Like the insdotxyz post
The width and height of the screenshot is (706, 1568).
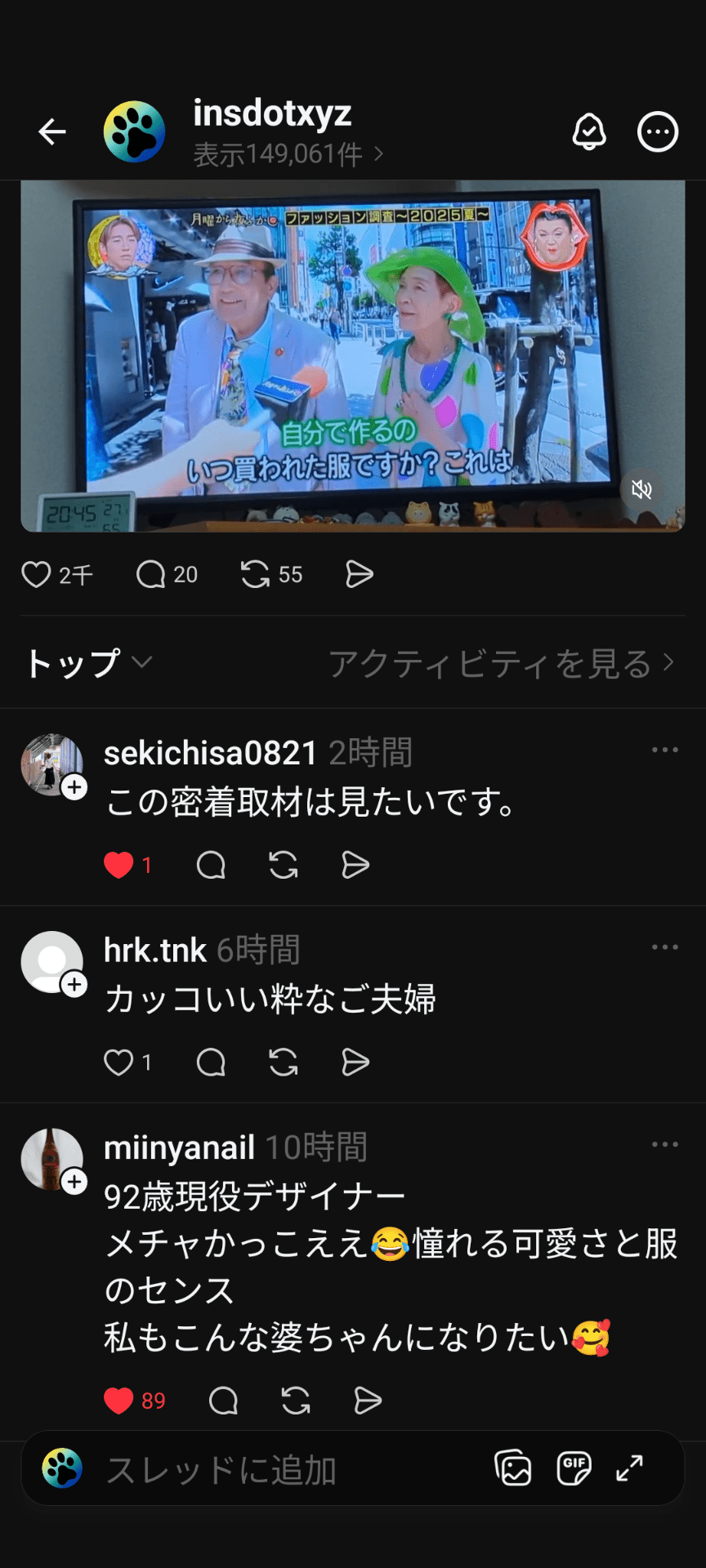pyautogui.click(x=37, y=575)
